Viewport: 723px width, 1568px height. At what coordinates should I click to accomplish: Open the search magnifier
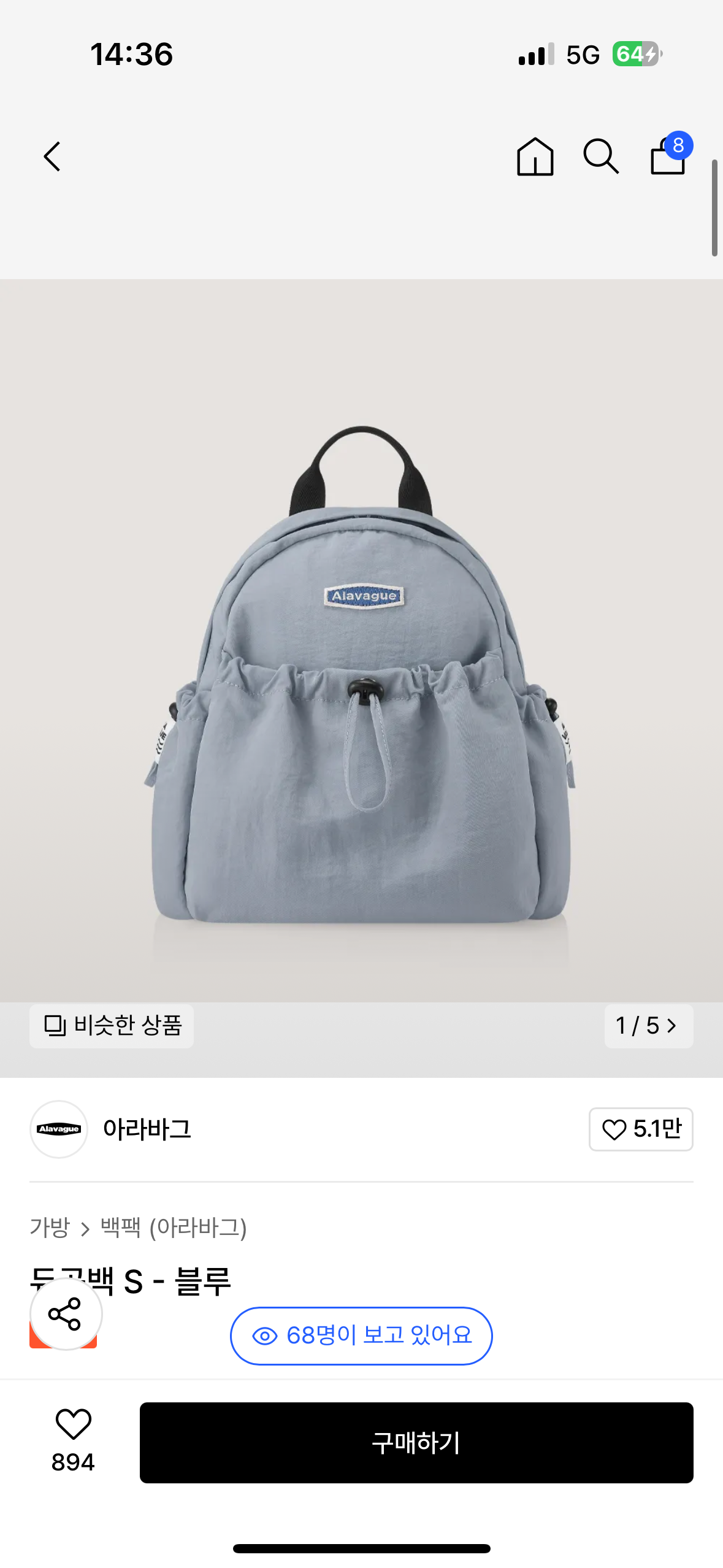coord(600,156)
